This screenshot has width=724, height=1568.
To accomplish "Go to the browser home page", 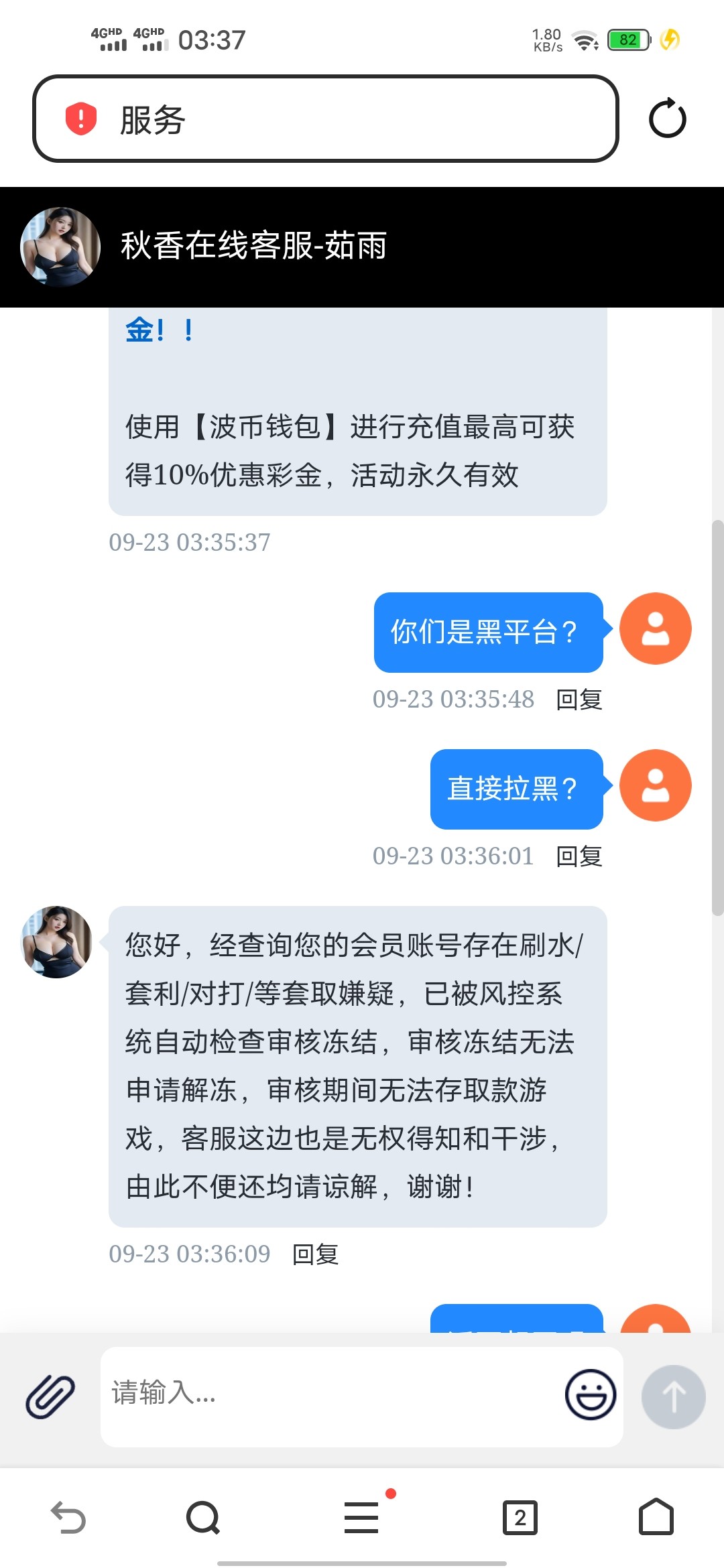I will pyautogui.click(x=656, y=1518).
